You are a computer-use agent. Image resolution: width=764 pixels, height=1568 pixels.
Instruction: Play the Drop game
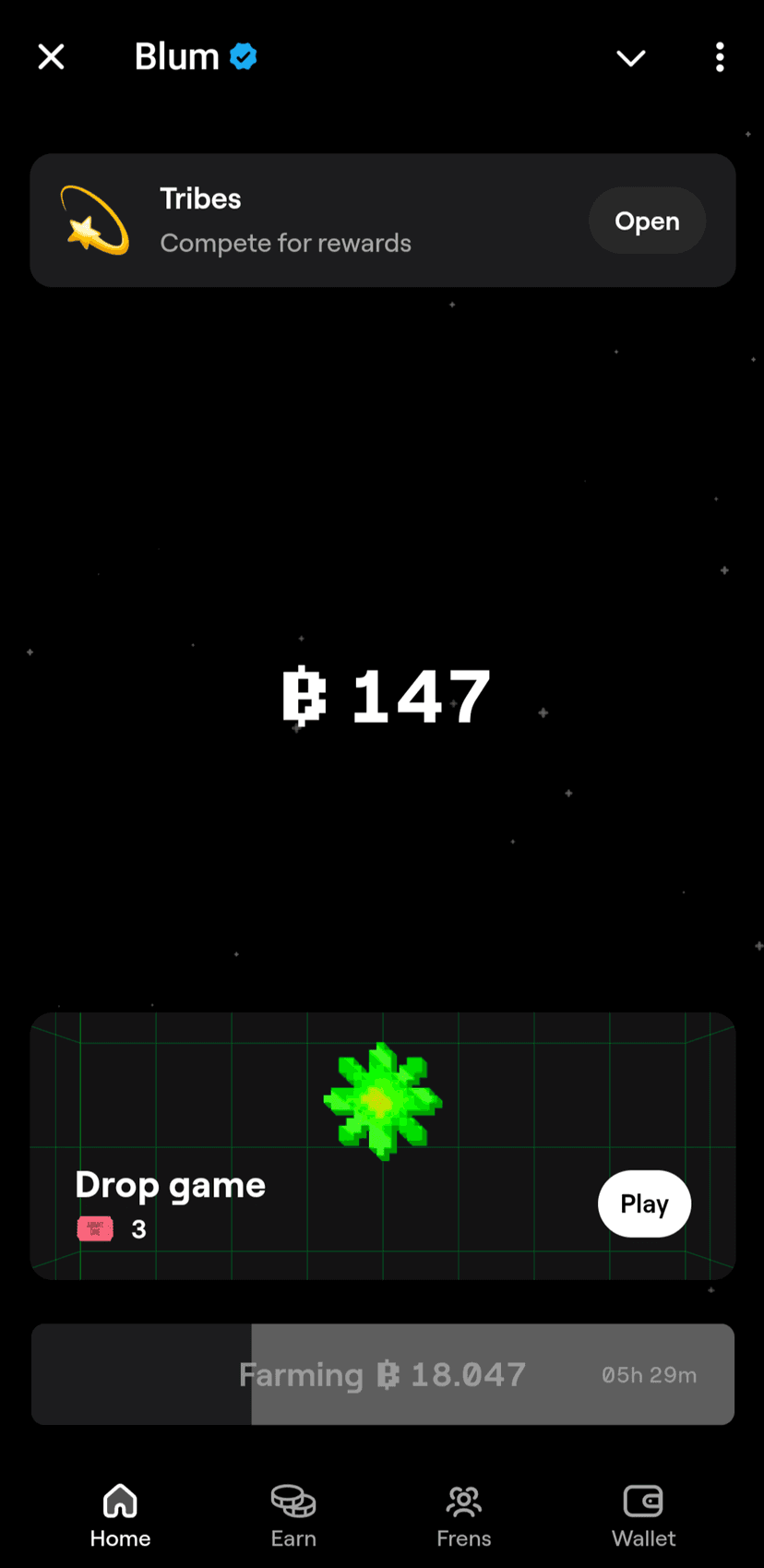tap(644, 1203)
